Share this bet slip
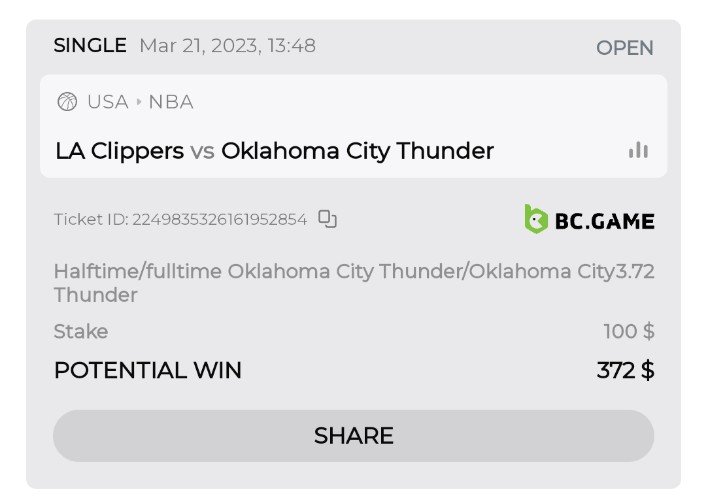The image size is (706, 503). click(x=353, y=436)
